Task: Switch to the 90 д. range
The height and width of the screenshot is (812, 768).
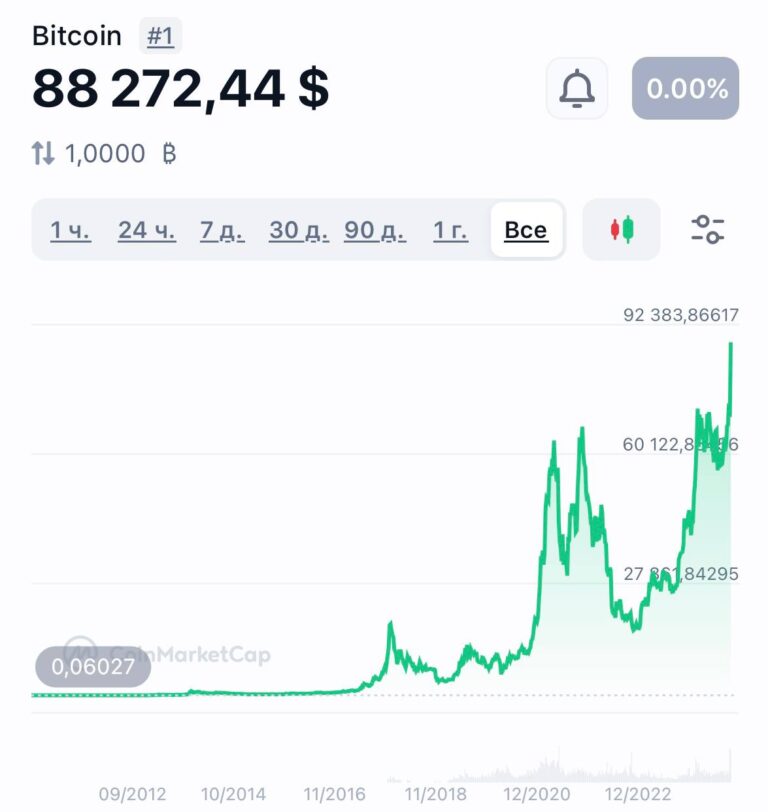Action: click(x=374, y=230)
